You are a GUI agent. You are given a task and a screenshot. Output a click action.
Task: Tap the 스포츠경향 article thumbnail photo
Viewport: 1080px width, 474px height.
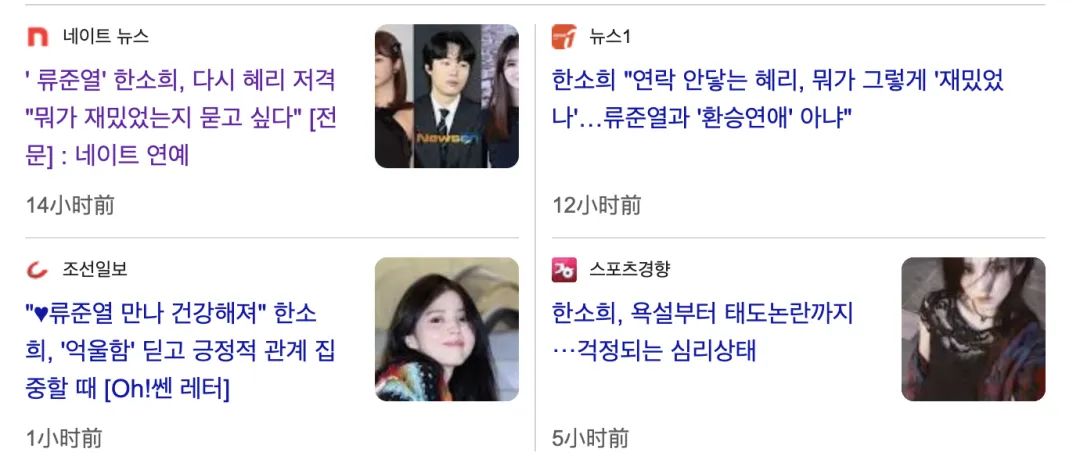pos(972,329)
